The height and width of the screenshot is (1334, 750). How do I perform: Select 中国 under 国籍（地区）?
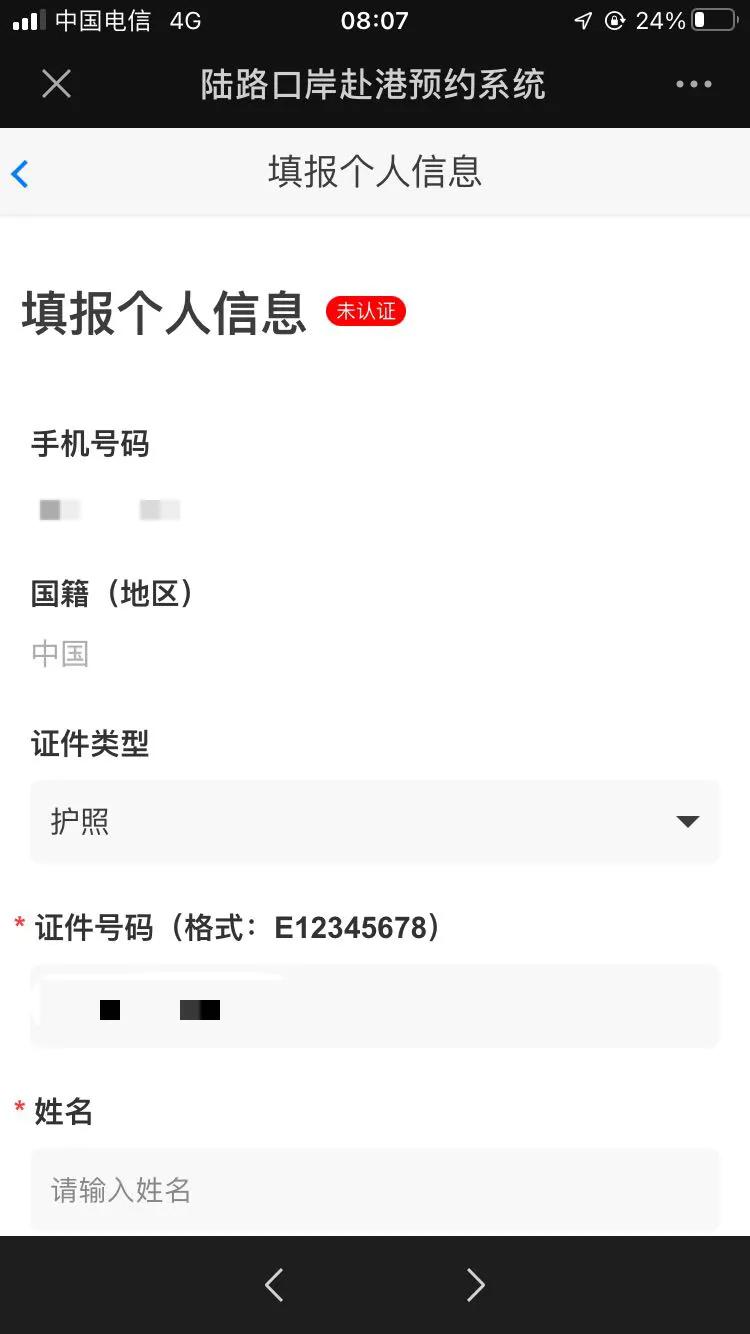[61, 653]
